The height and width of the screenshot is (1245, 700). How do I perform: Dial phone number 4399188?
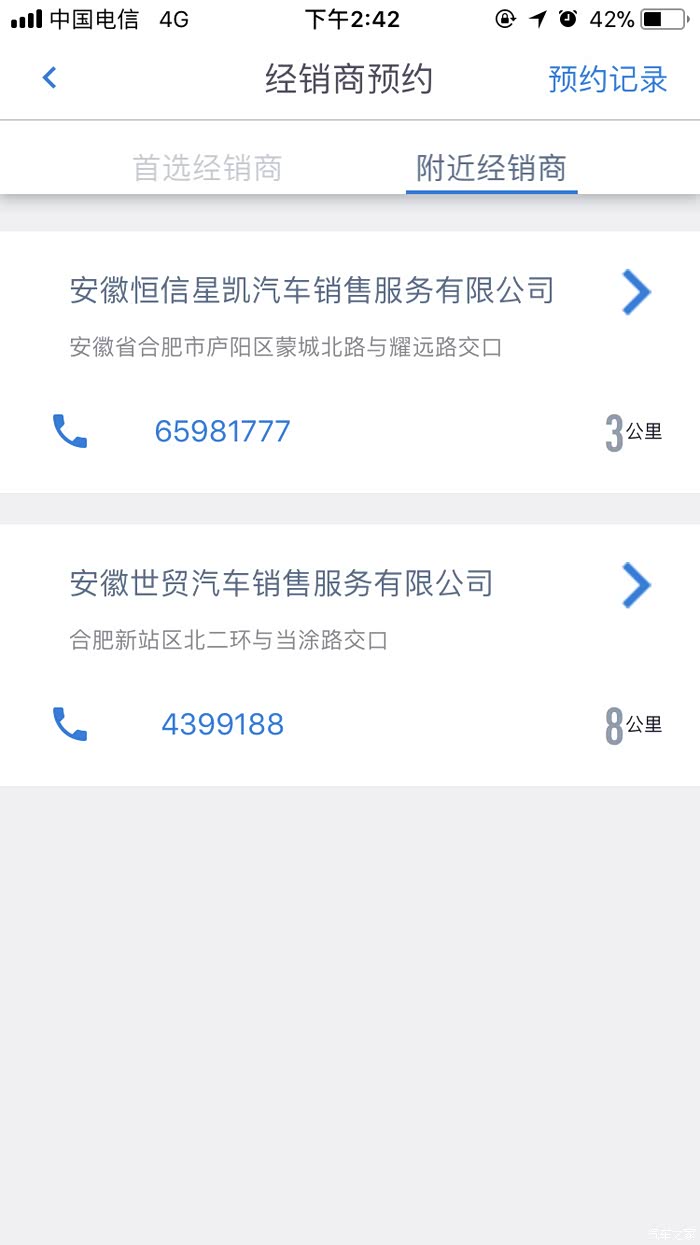pyautogui.click(x=222, y=724)
